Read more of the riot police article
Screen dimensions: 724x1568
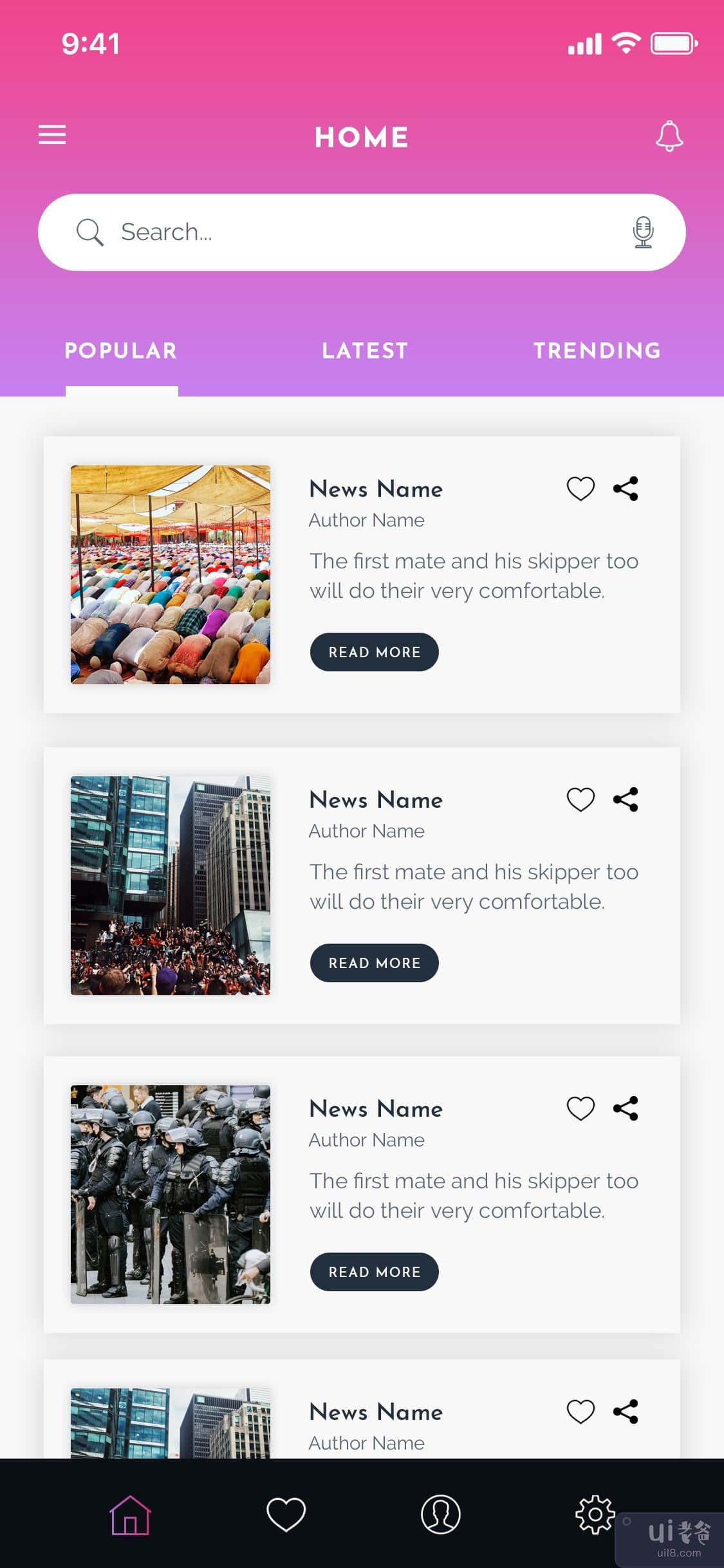tap(374, 1272)
